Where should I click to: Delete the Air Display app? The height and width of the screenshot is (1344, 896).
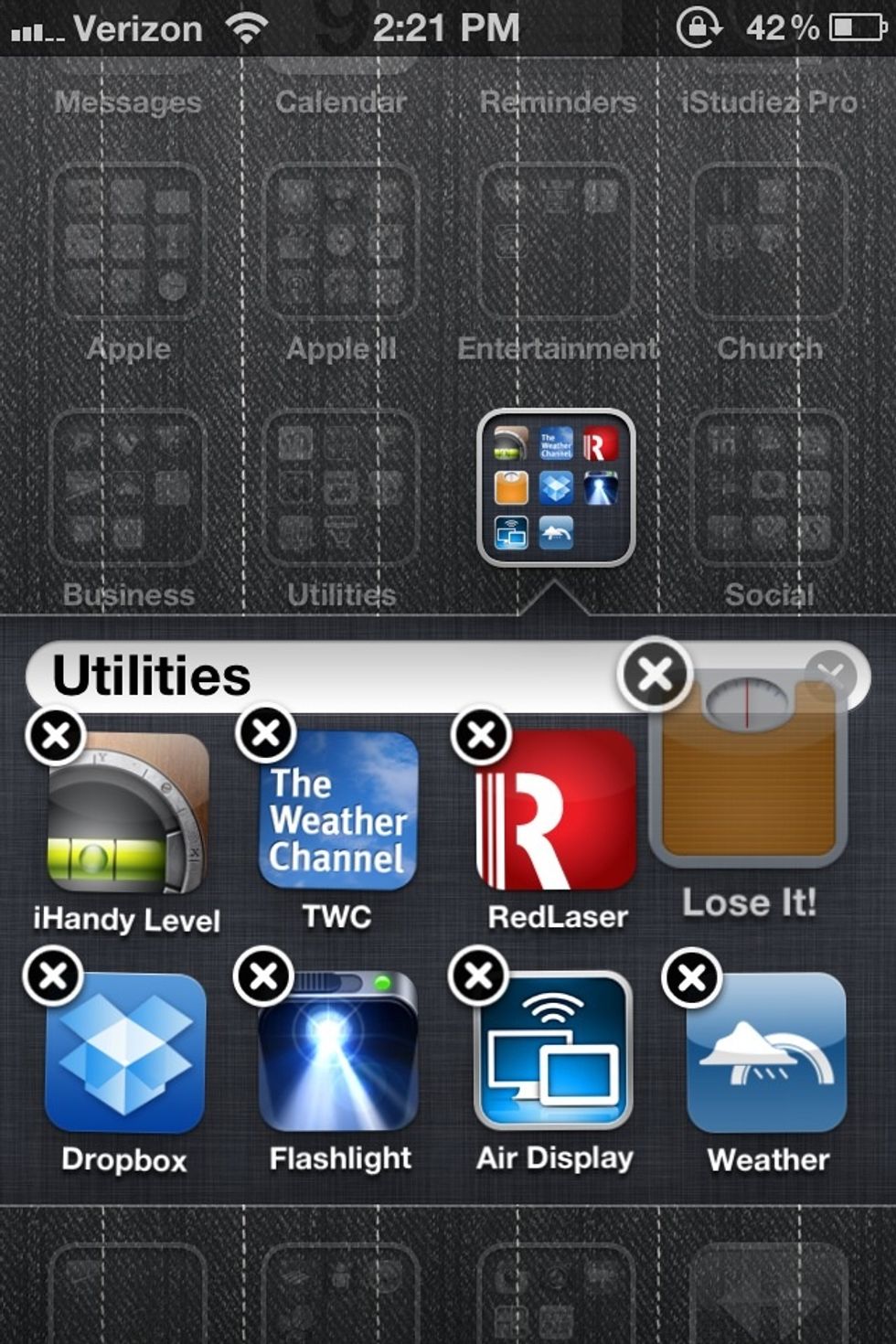(x=478, y=976)
